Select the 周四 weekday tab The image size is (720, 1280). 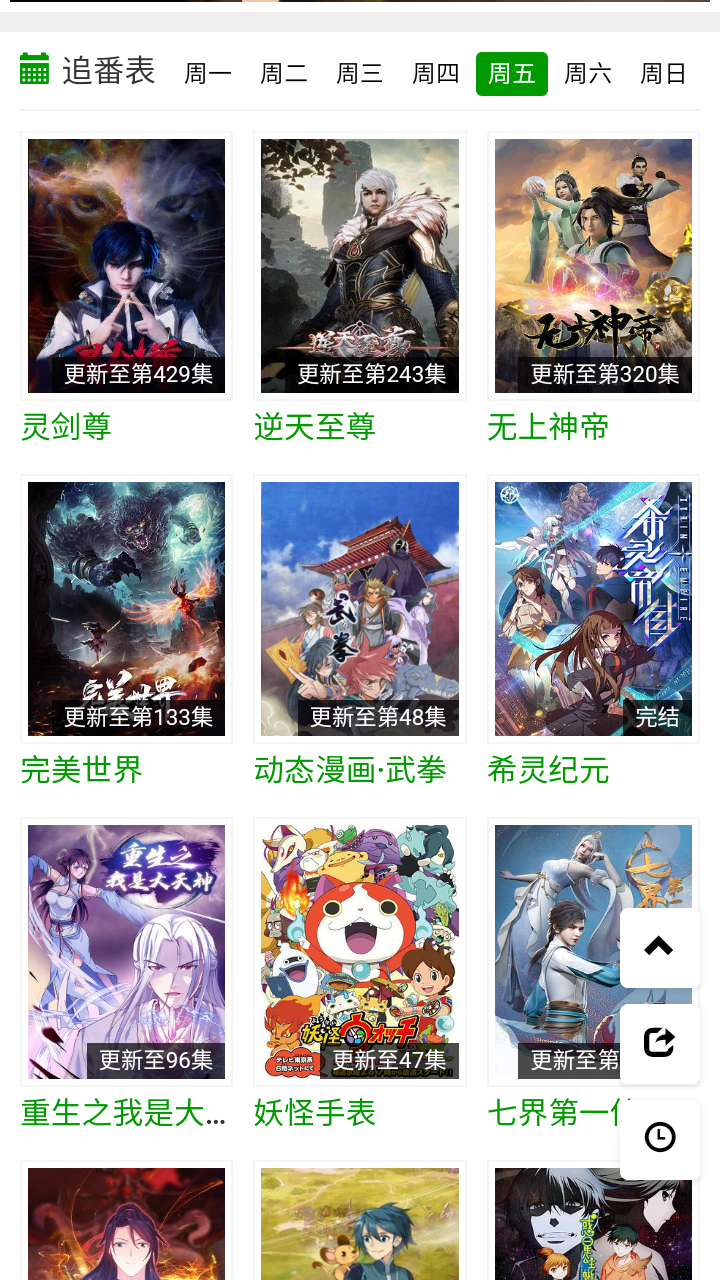(x=435, y=73)
